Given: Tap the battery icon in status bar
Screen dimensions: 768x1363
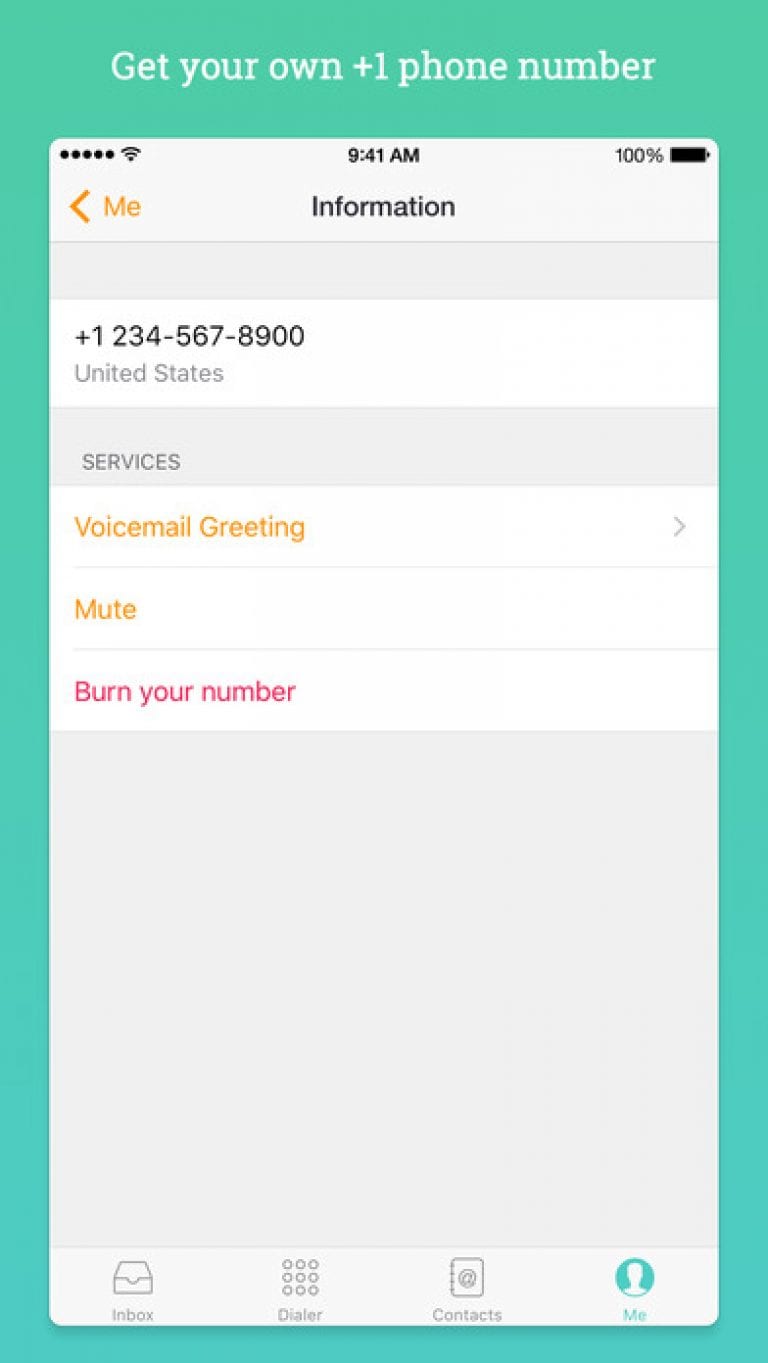Looking at the screenshot, I should tap(690, 155).
